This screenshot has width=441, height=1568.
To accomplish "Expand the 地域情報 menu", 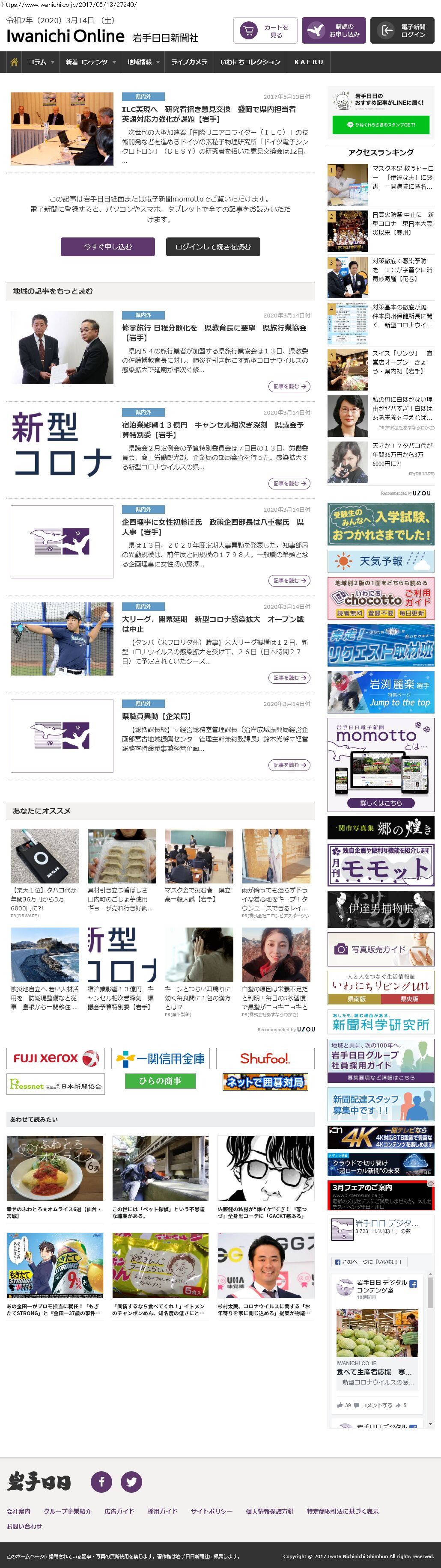I will click(x=143, y=62).
